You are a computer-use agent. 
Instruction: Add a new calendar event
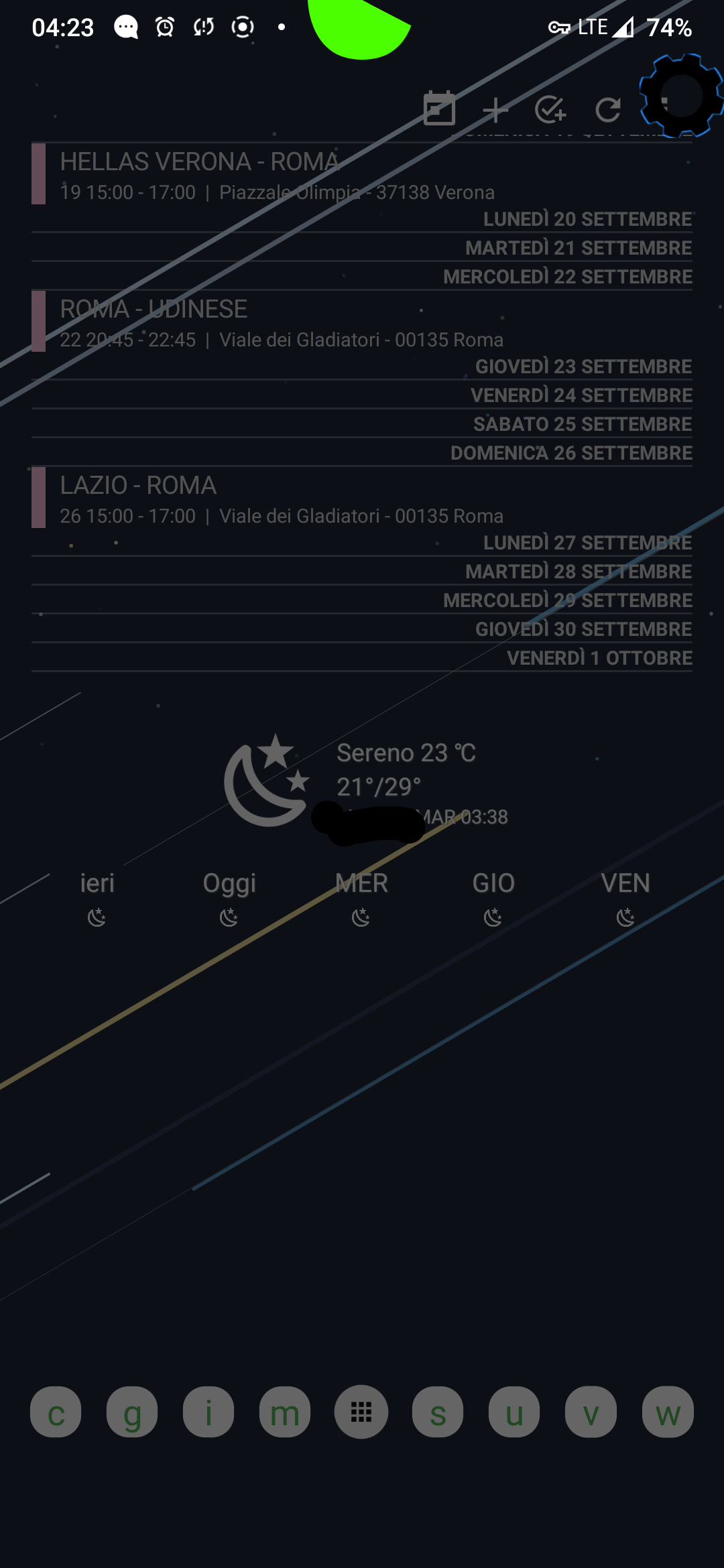point(495,110)
